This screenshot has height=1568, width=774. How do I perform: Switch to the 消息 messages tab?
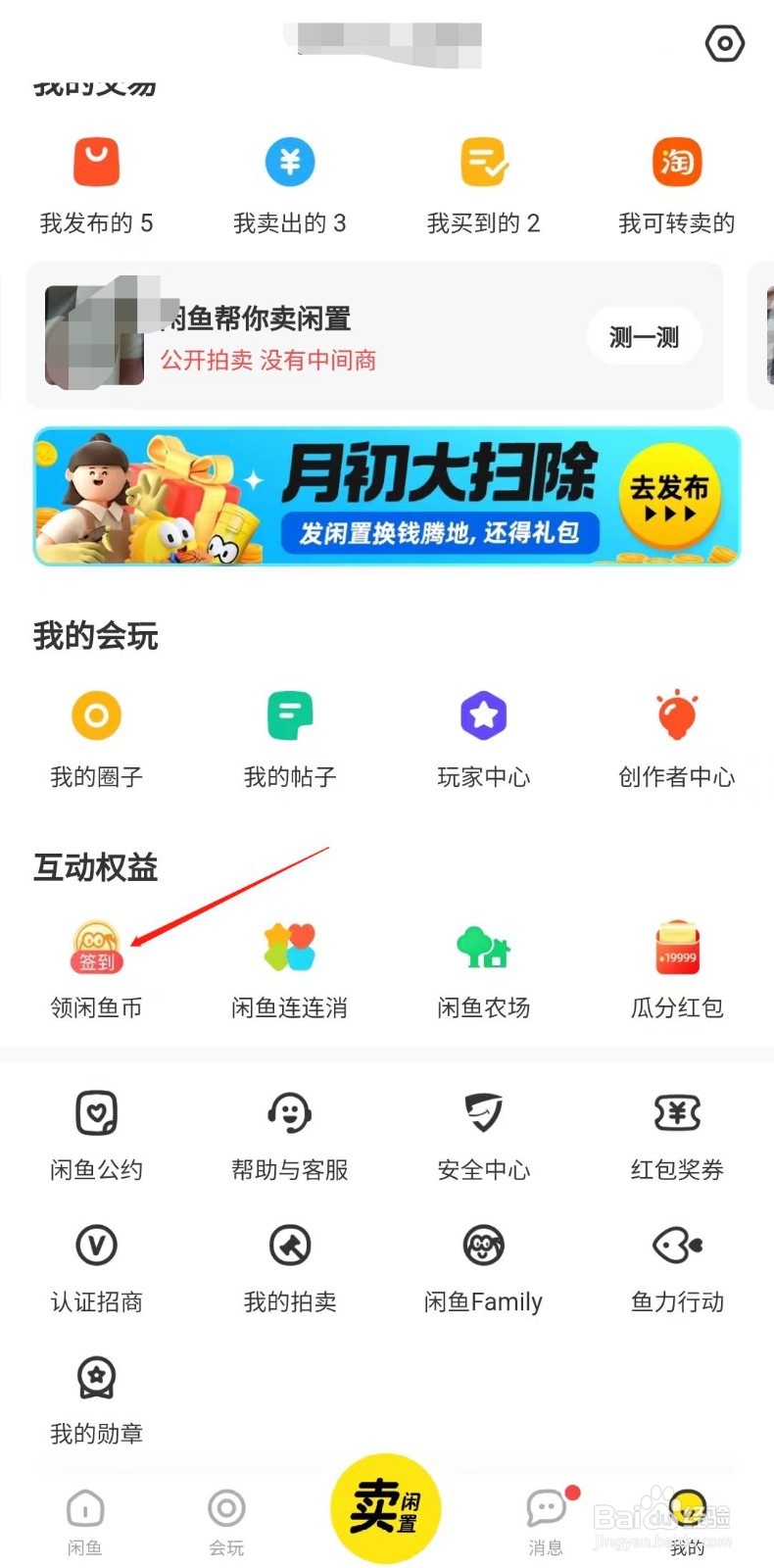point(546,1514)
